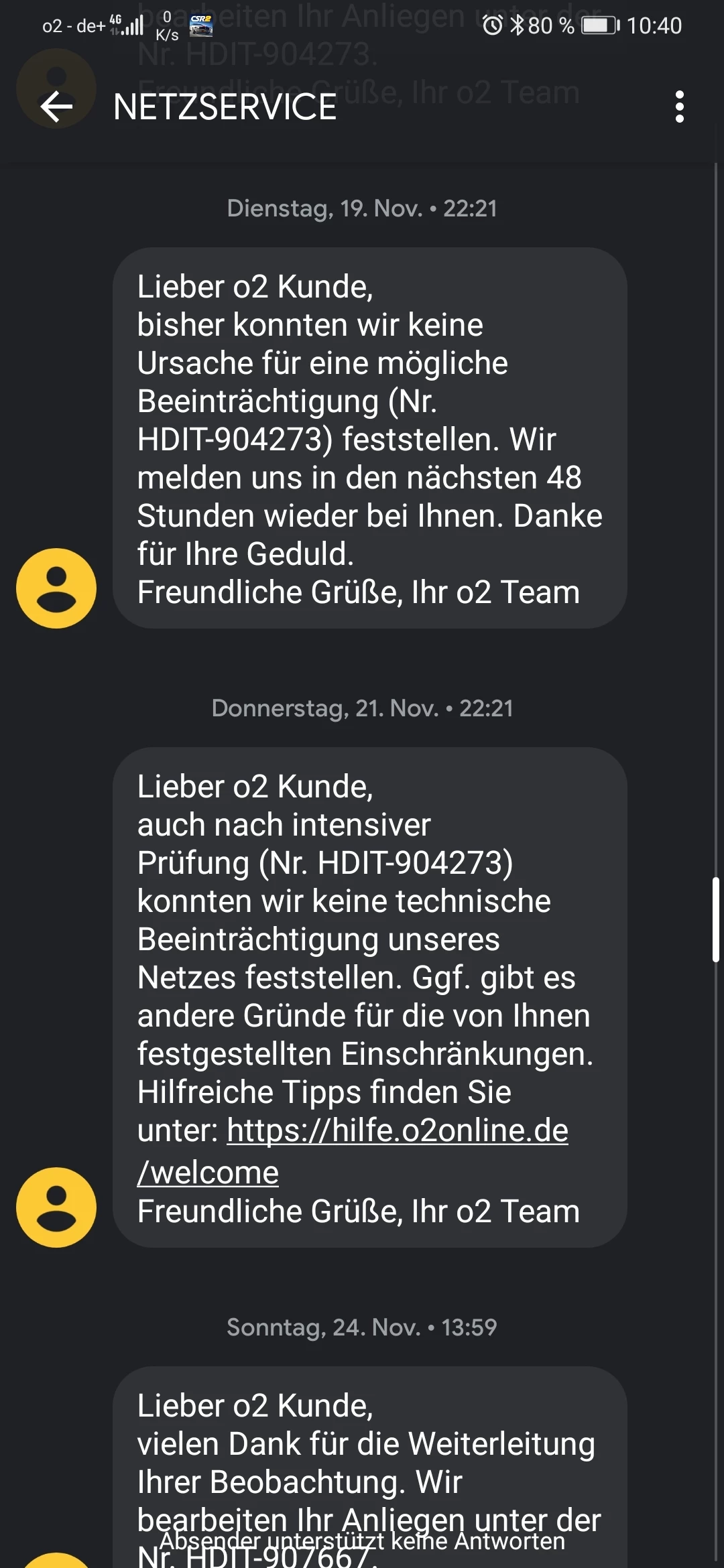Go back to the conversation list
Viewport: 724px width, 1568px height.
pos(56,107)
